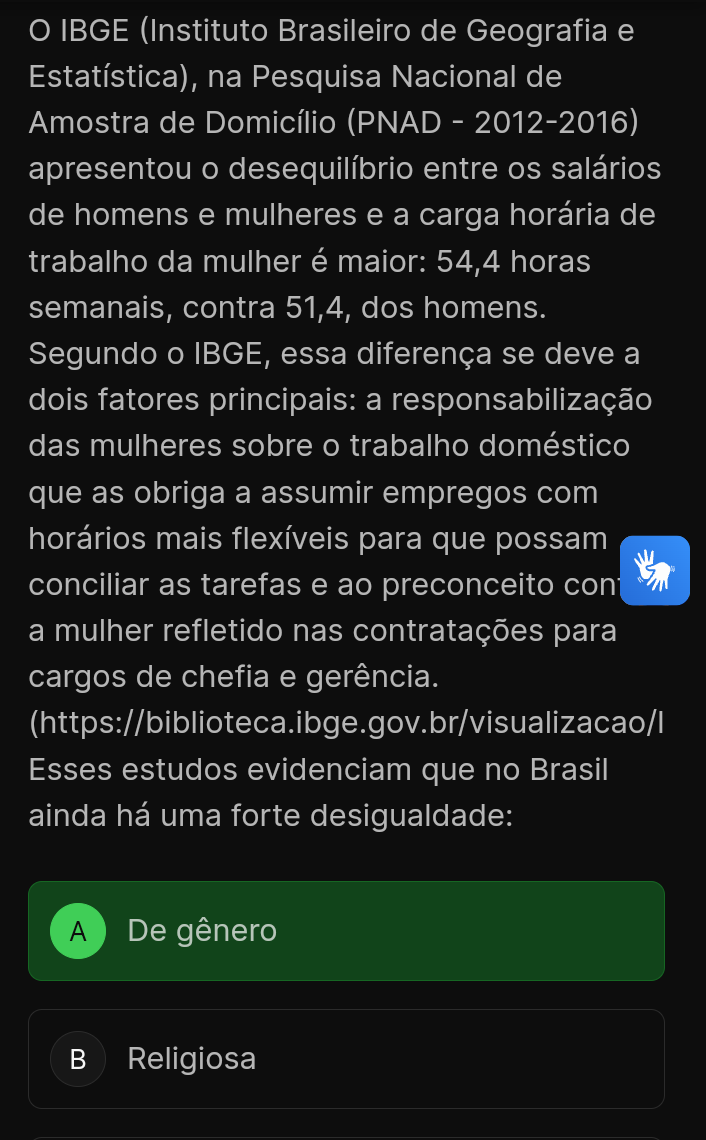Select answer A, De gênero
Screen dimensions: 706x1140
tap(346, 931)
